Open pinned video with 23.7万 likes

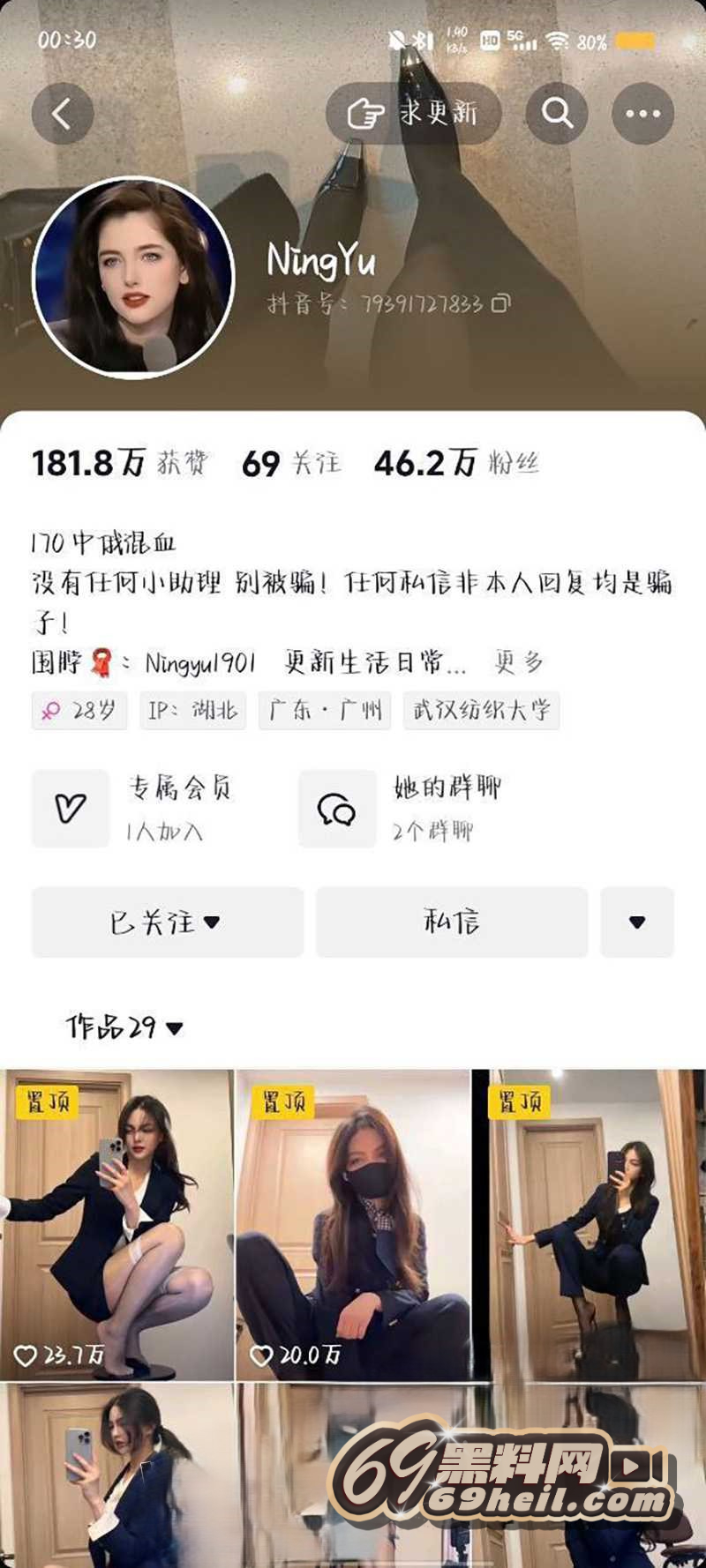pyautogui.click(x=116, y=1224)
